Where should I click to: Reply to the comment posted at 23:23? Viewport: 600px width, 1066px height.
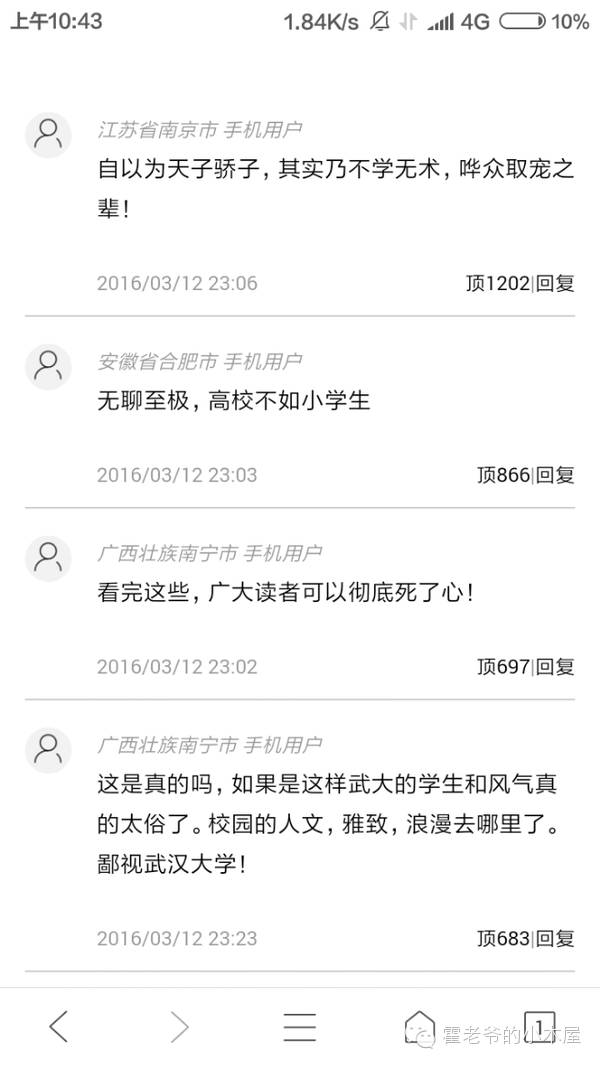[x=554, y=938]
